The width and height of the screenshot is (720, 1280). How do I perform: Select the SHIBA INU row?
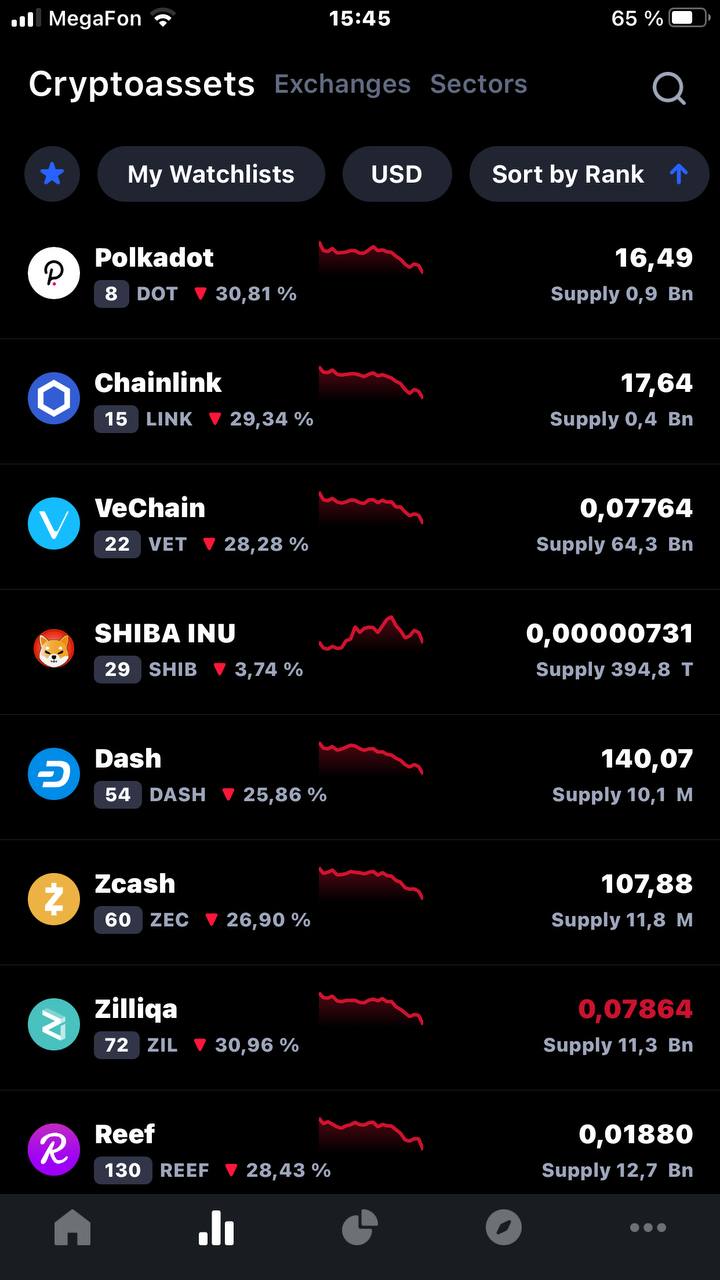pyautogui.click(x=360, y=651)
